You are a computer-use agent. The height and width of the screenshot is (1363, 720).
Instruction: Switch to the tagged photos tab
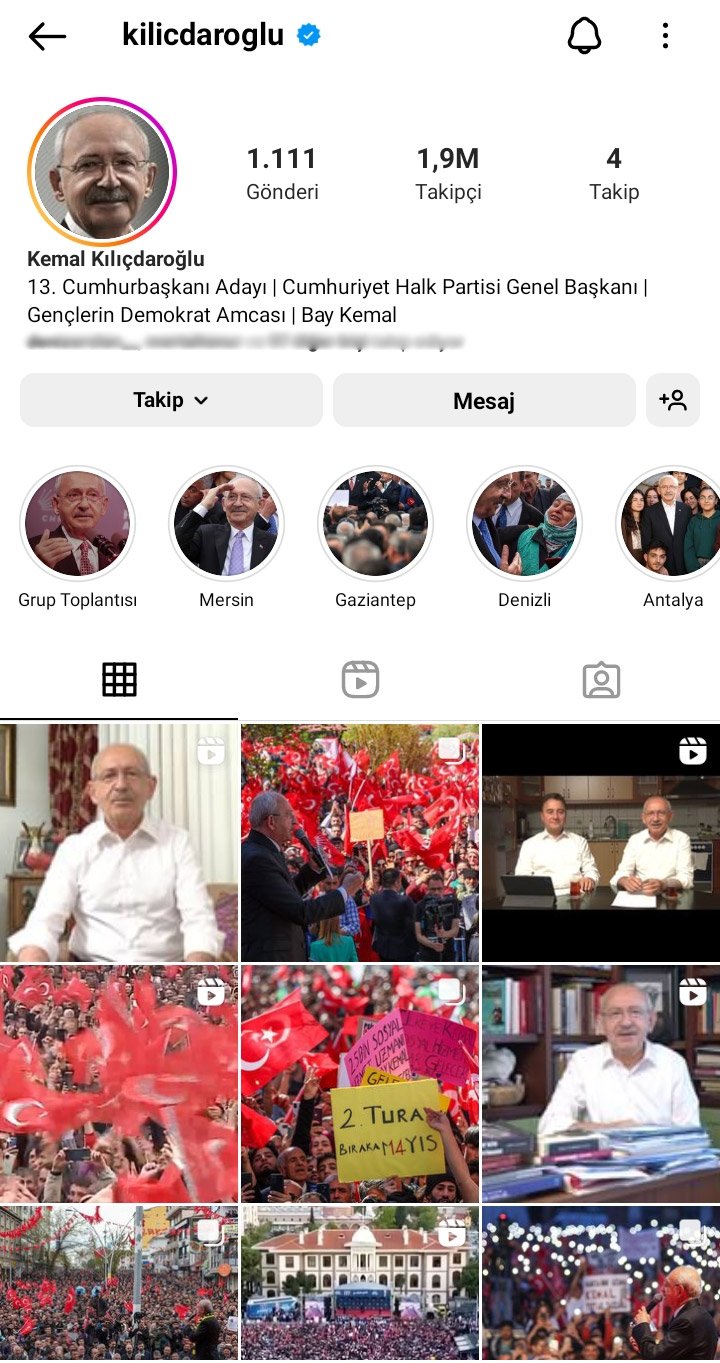601,680
